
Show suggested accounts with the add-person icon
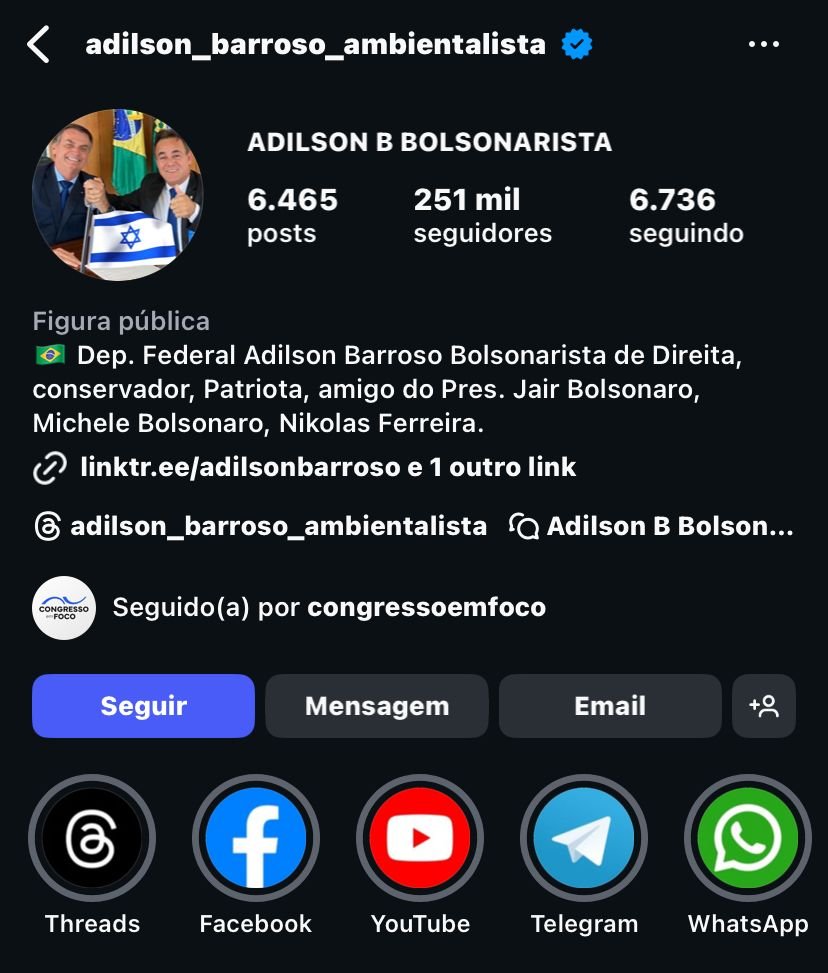pos(764,706)
